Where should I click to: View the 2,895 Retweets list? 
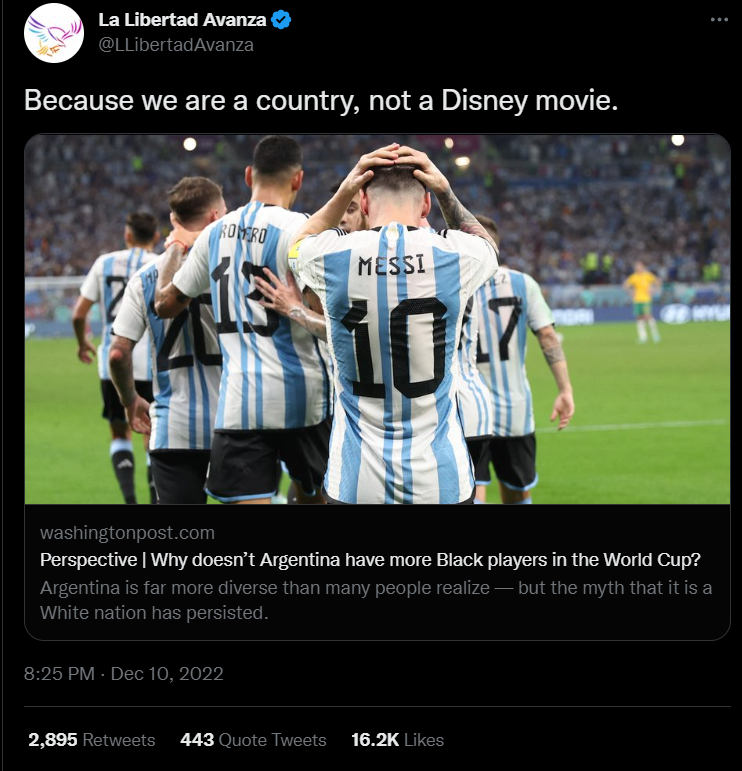point(91,740)
